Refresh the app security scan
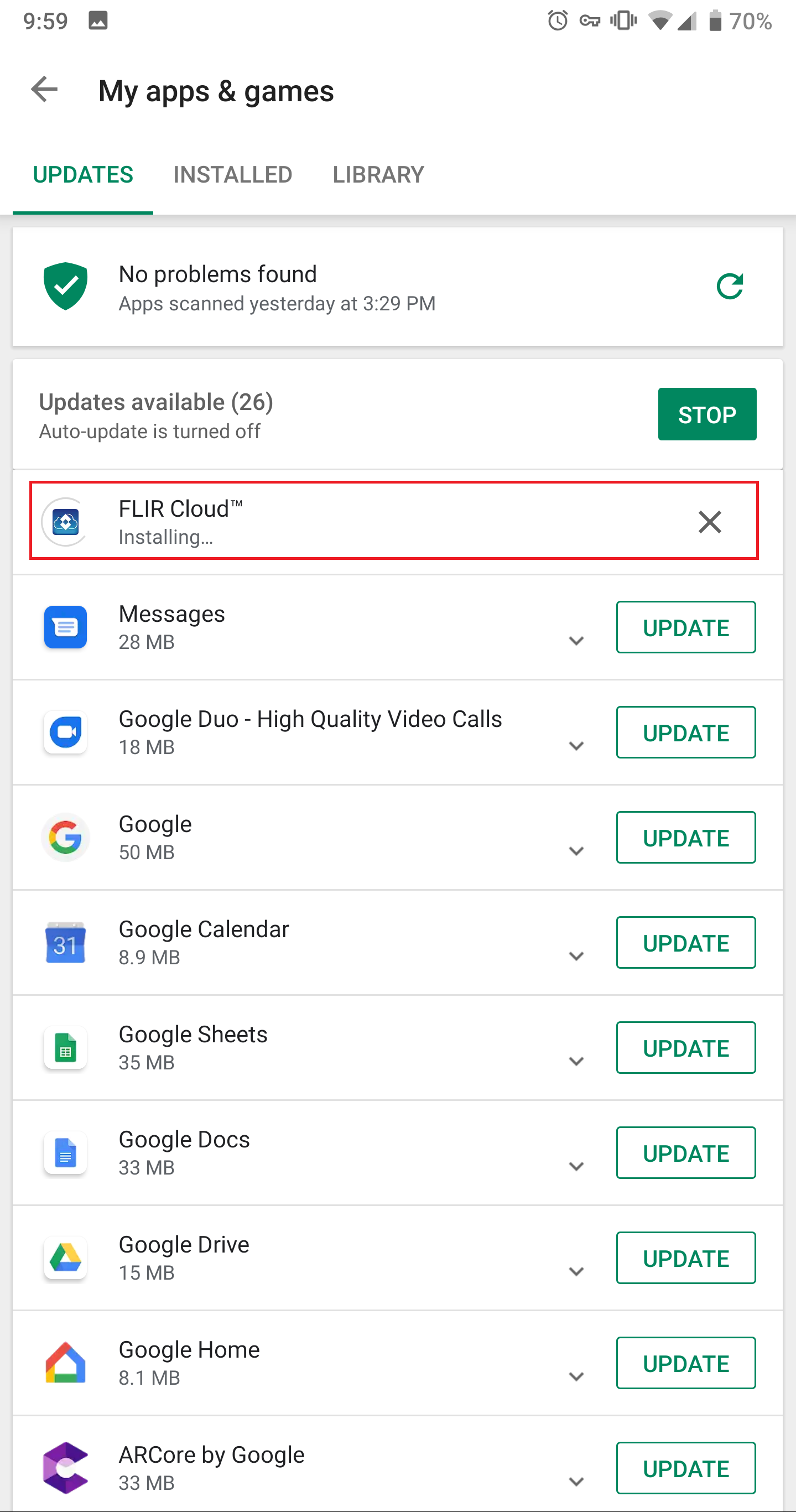This screenshot has width=796, height=1512. click(730, 287)
